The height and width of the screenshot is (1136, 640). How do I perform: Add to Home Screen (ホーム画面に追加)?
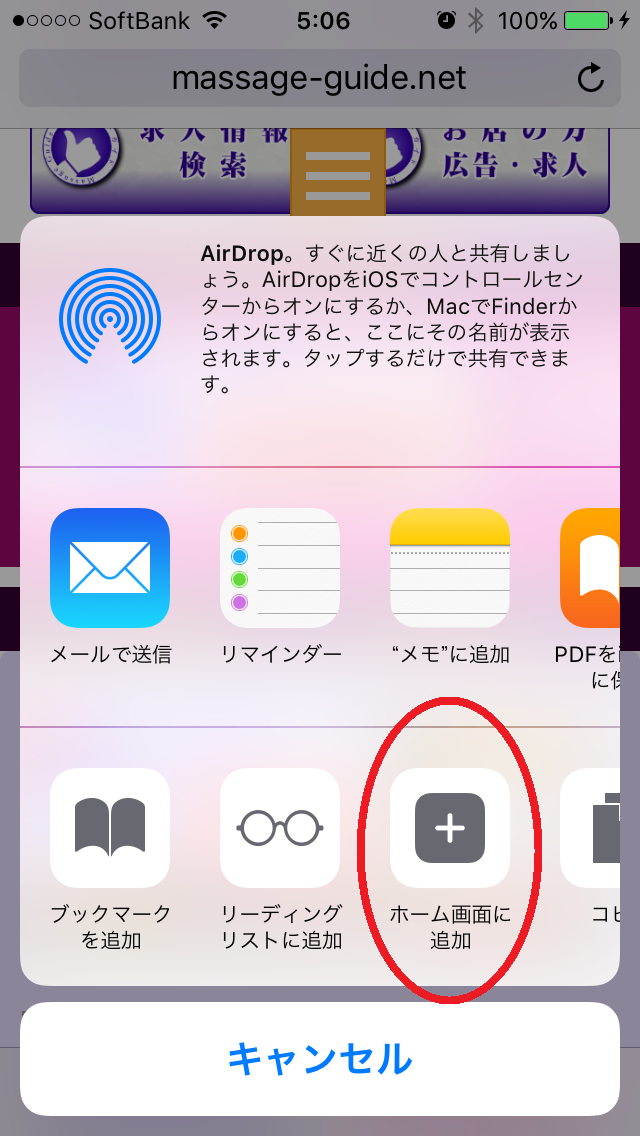click(450, 828)
